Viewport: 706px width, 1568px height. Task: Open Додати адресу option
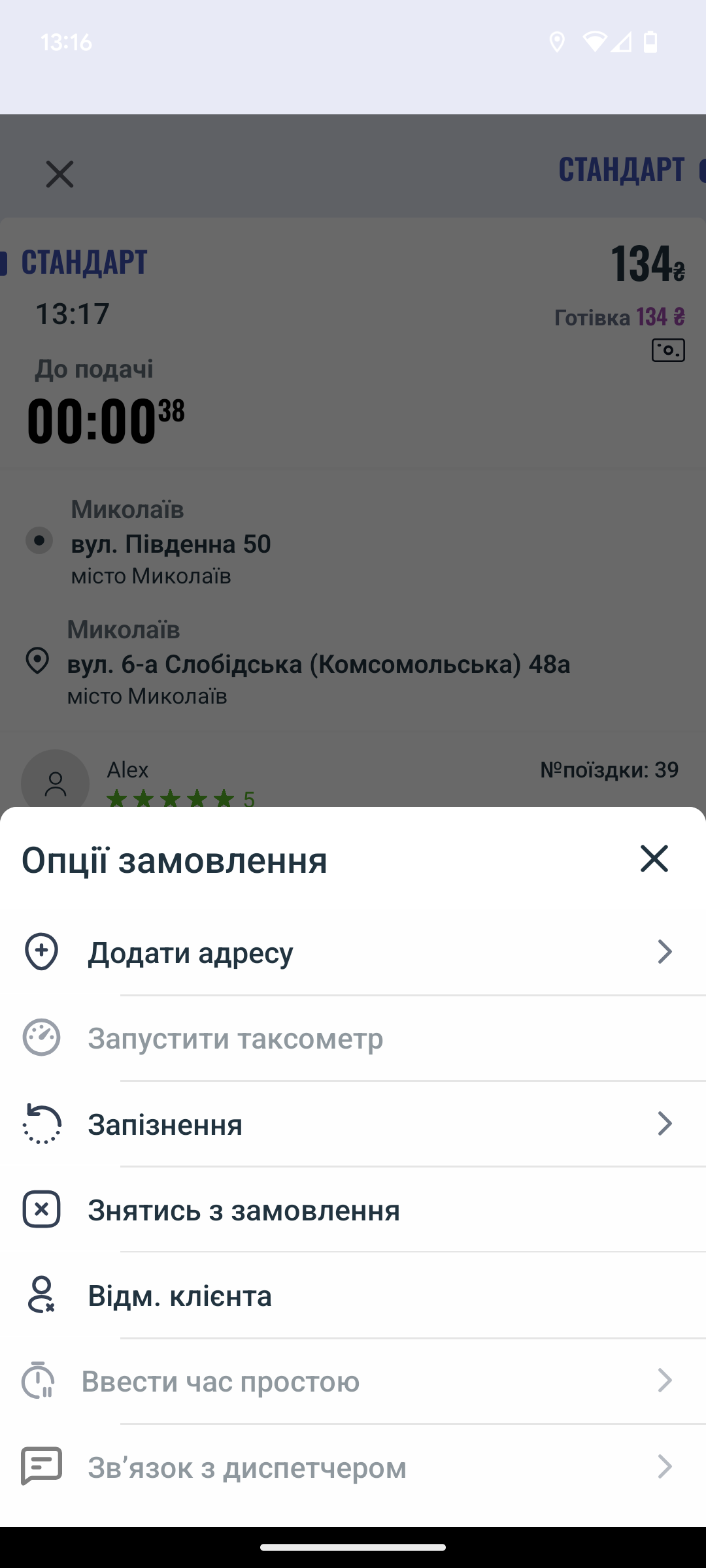click(353, 953)
